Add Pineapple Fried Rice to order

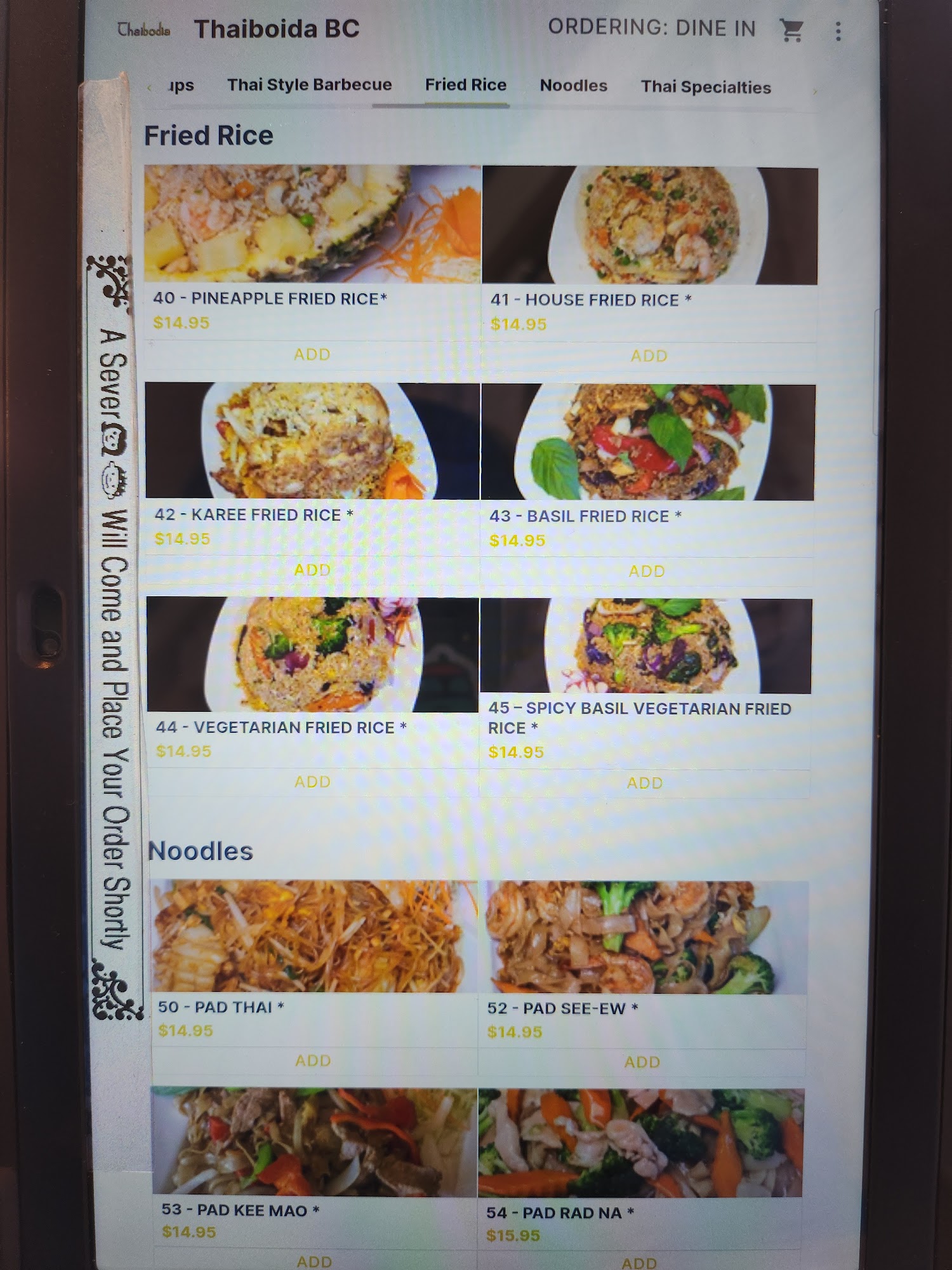(x=312, y=354)
